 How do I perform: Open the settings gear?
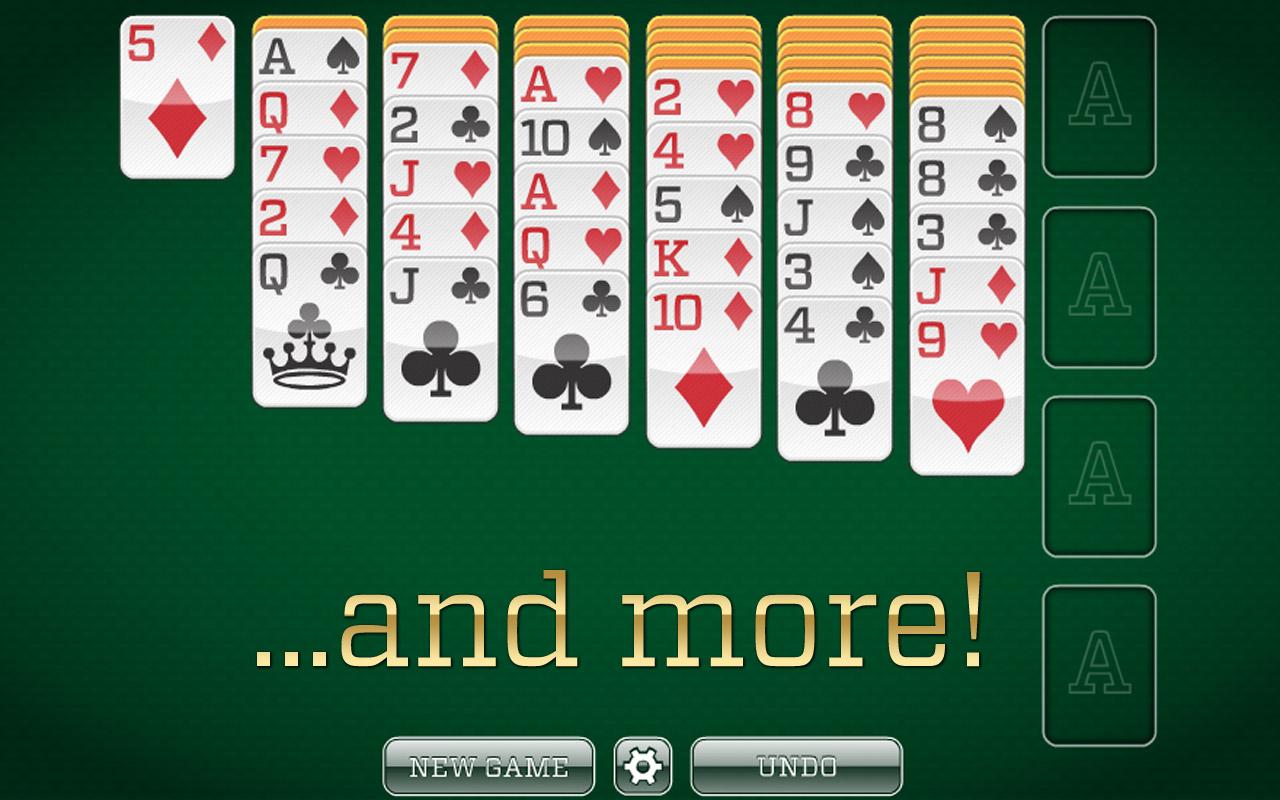(x=642, y=767)
